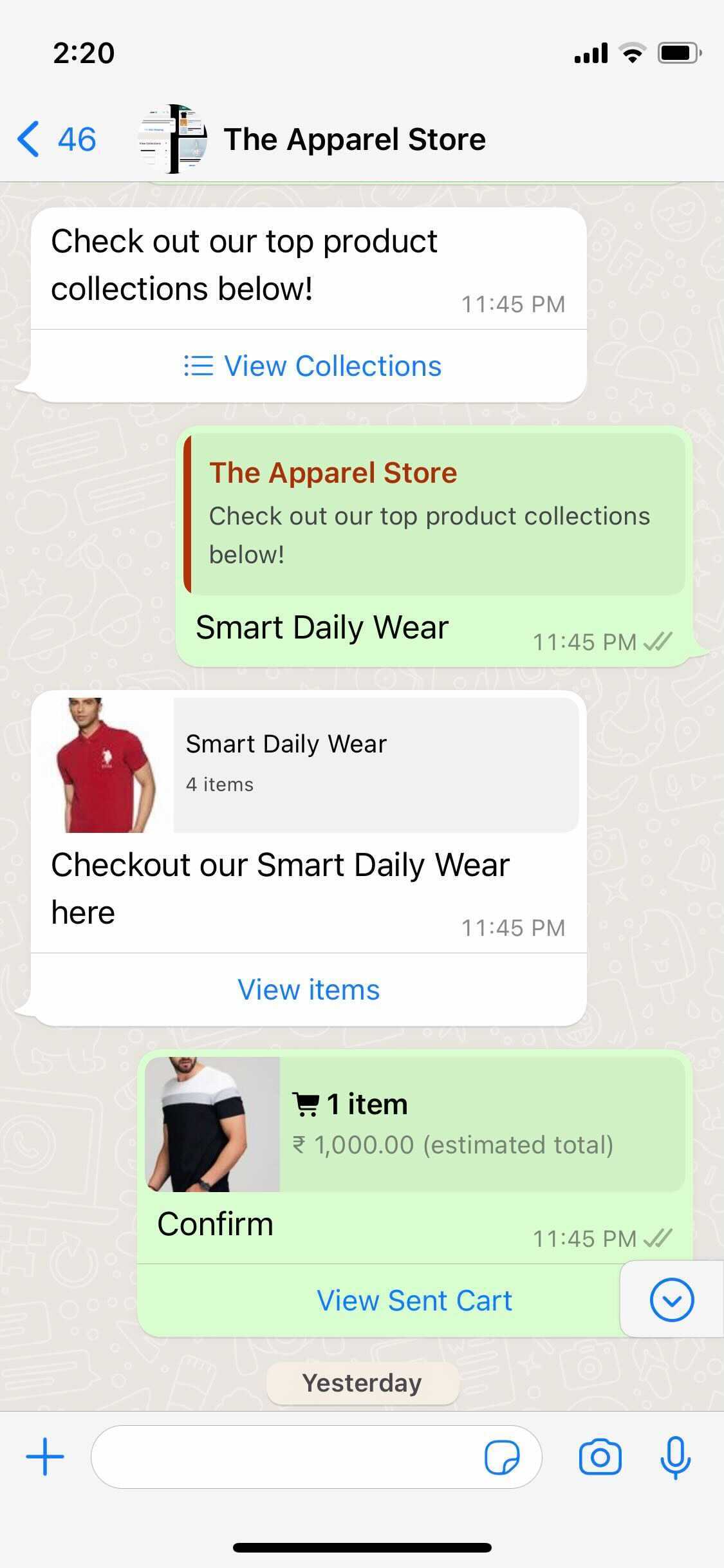
Task: Open the 1 item cart card
Action: tap(414, 1124)
